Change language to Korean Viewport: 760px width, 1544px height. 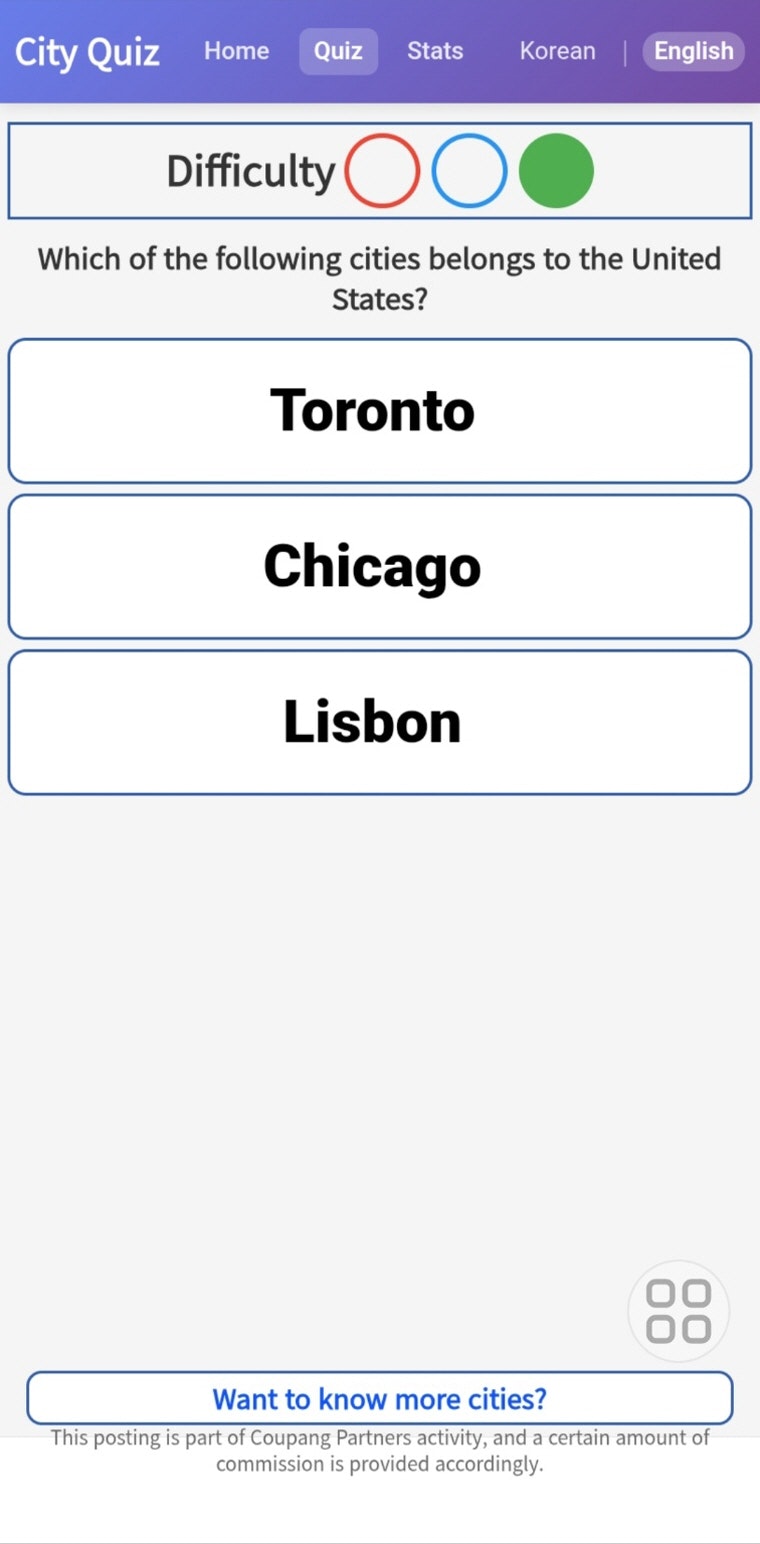[557, 51]
